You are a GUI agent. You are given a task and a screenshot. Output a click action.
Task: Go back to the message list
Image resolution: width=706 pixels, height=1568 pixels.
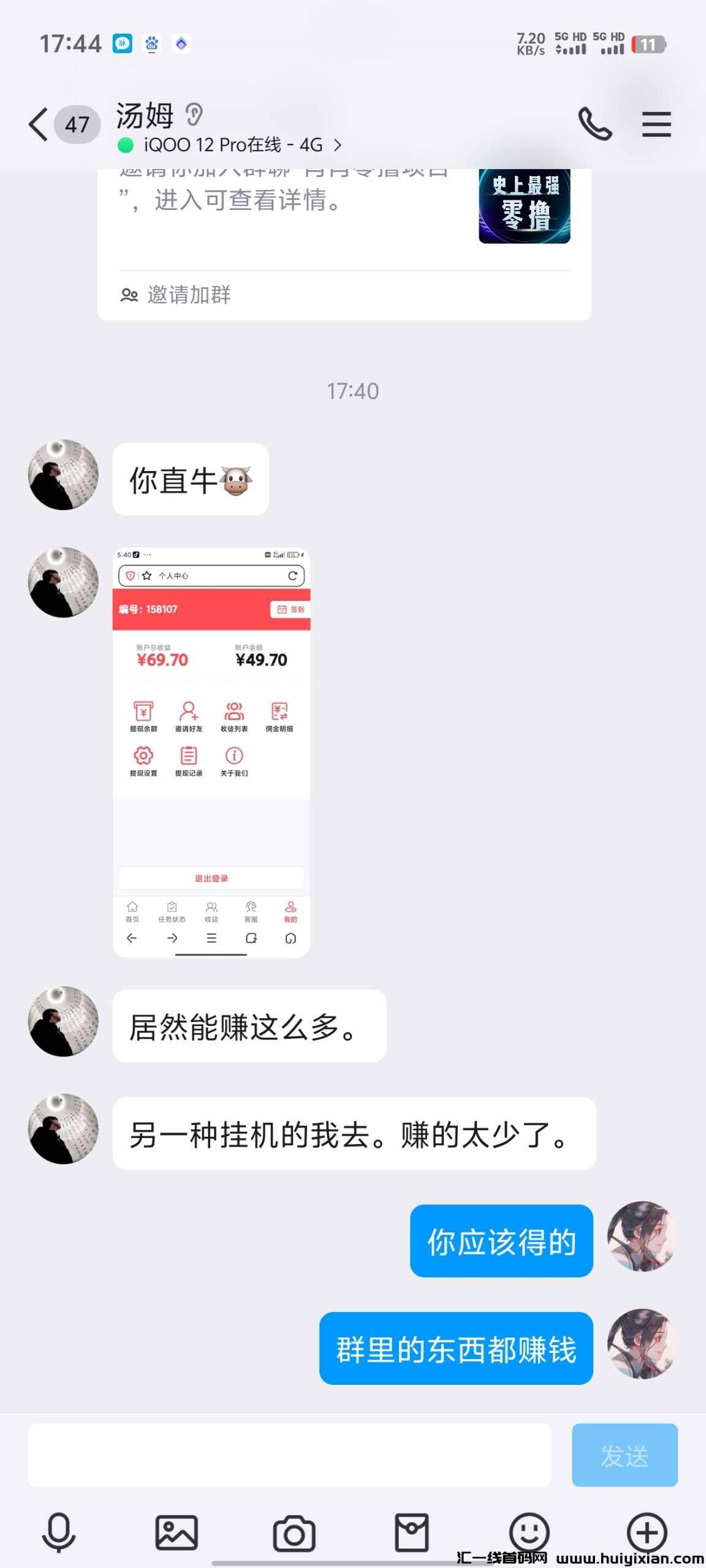click(39, 124)
